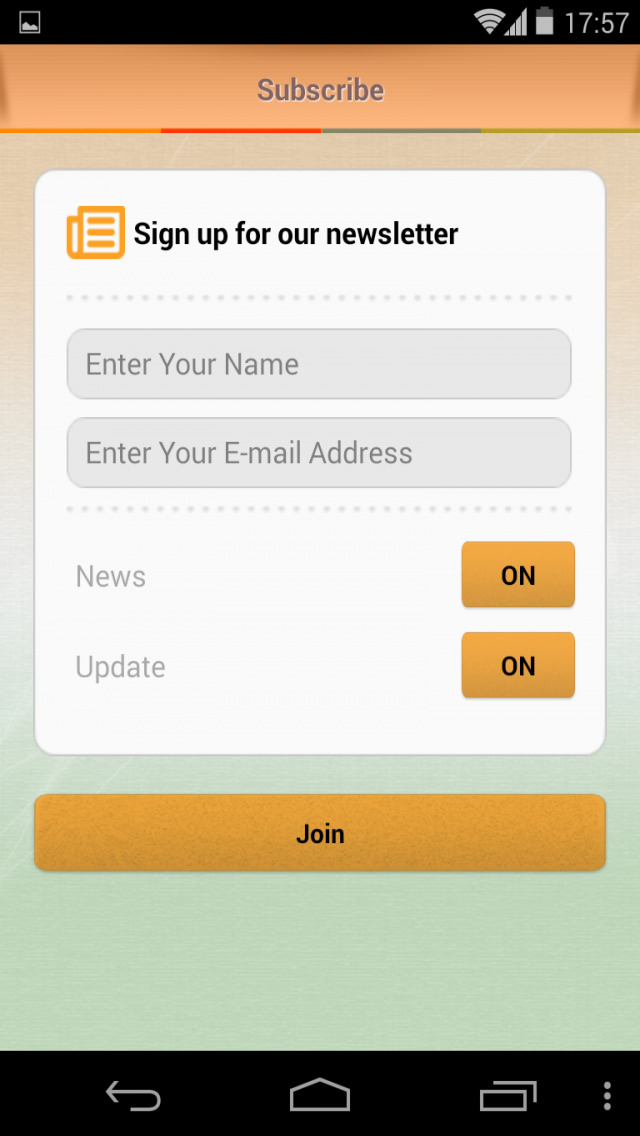The width and height of the screenshot is (640, 1136).
Task: Go back with the system back button
Action: (x=133, y=1095)
